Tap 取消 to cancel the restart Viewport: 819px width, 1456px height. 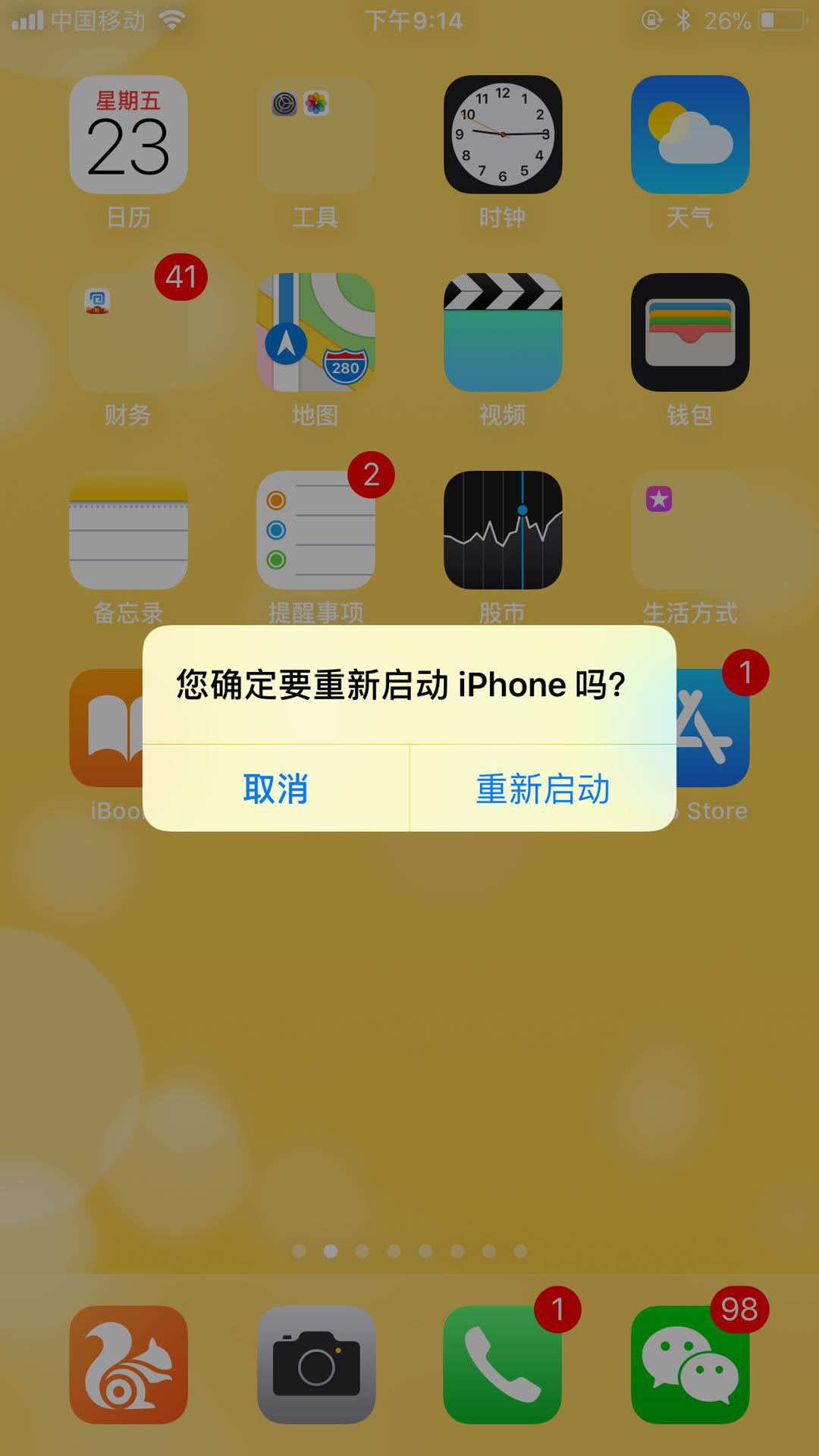click(276, 789)
